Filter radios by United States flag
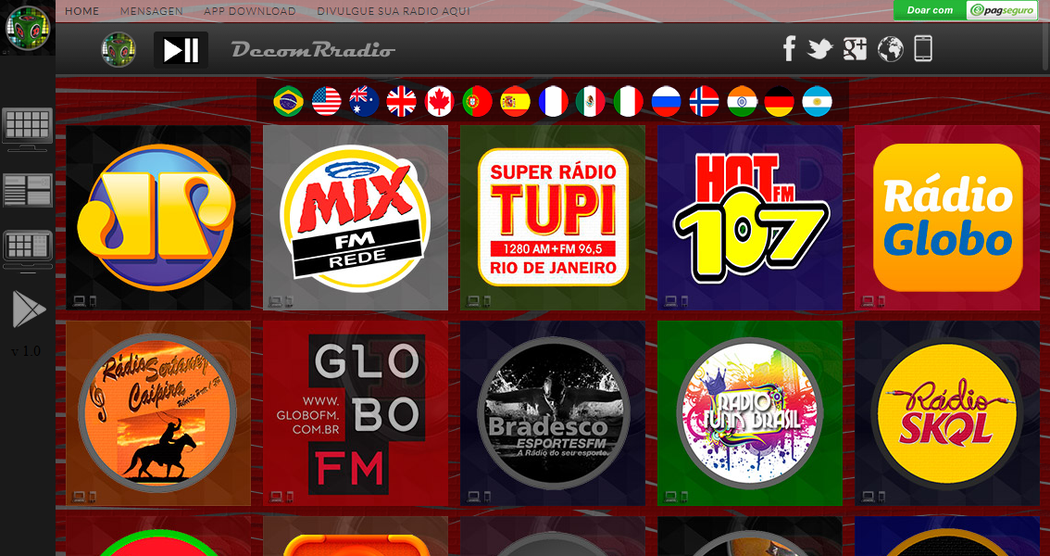 [326, 100]
